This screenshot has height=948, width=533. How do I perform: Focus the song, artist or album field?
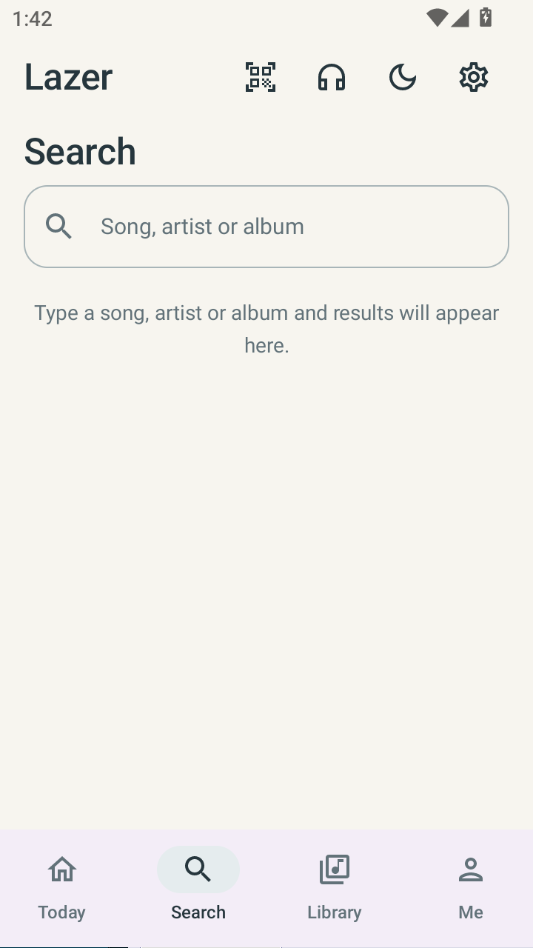[x=266, y=226]
